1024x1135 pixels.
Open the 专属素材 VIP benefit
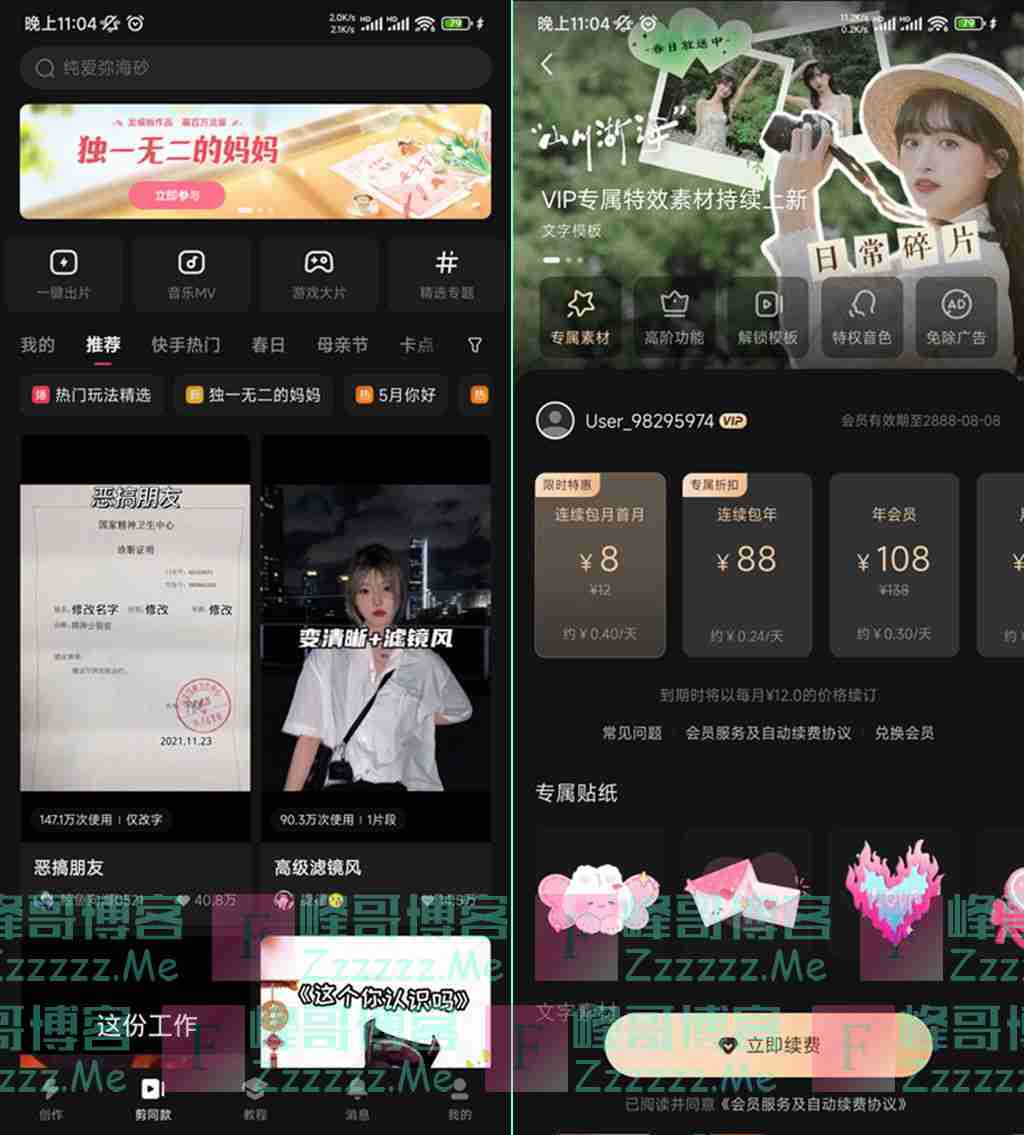pos(580,317)
